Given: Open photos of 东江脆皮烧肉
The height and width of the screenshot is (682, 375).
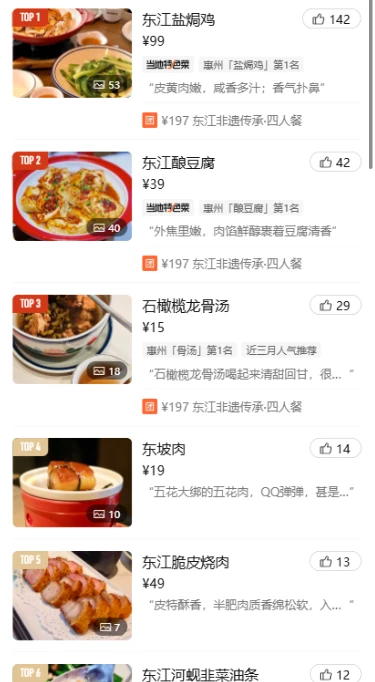Looking at the screenshot, I should [x=72, y=595].
